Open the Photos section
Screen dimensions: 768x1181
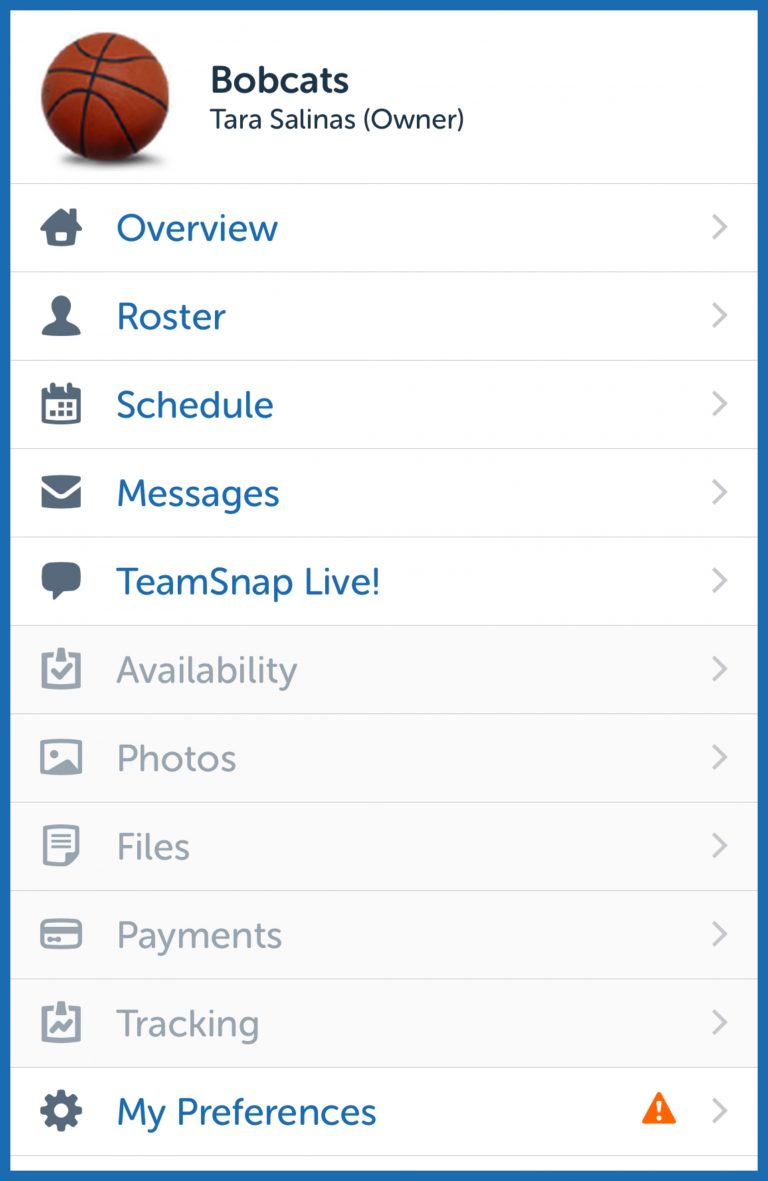pyautogui.click(x=177, y=758)
